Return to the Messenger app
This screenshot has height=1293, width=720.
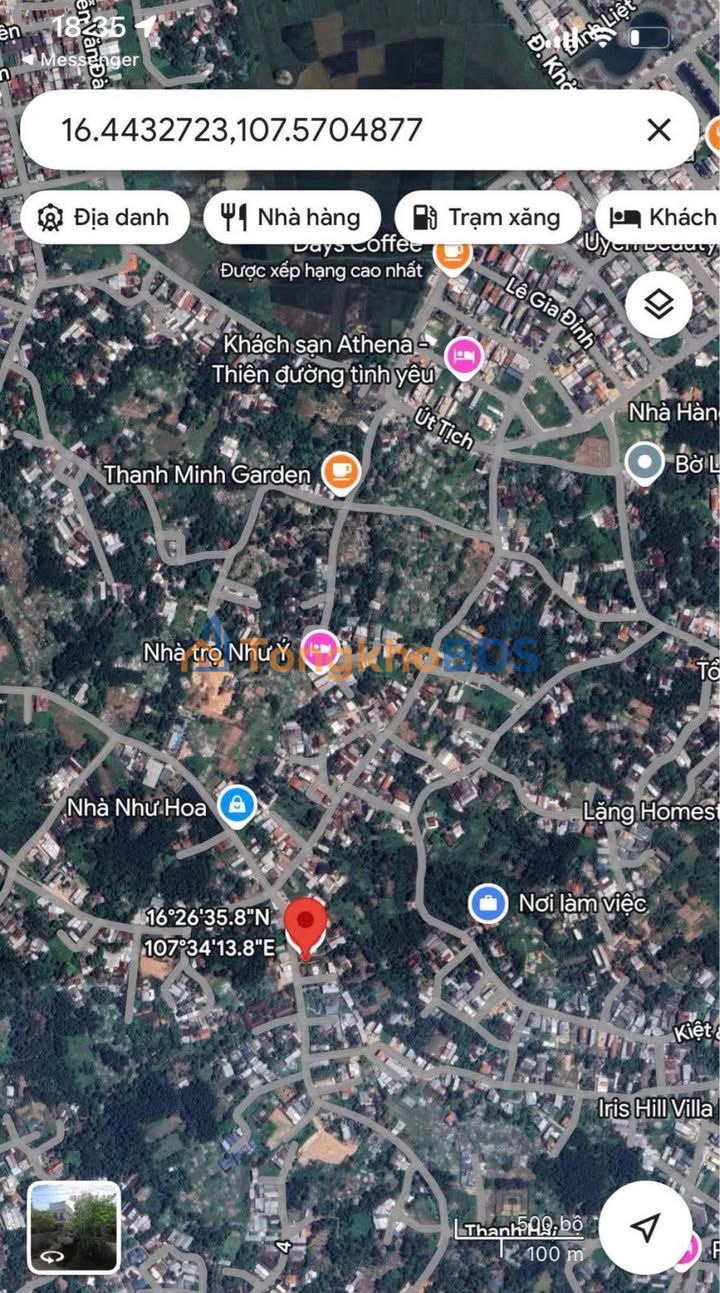[80, 60]
